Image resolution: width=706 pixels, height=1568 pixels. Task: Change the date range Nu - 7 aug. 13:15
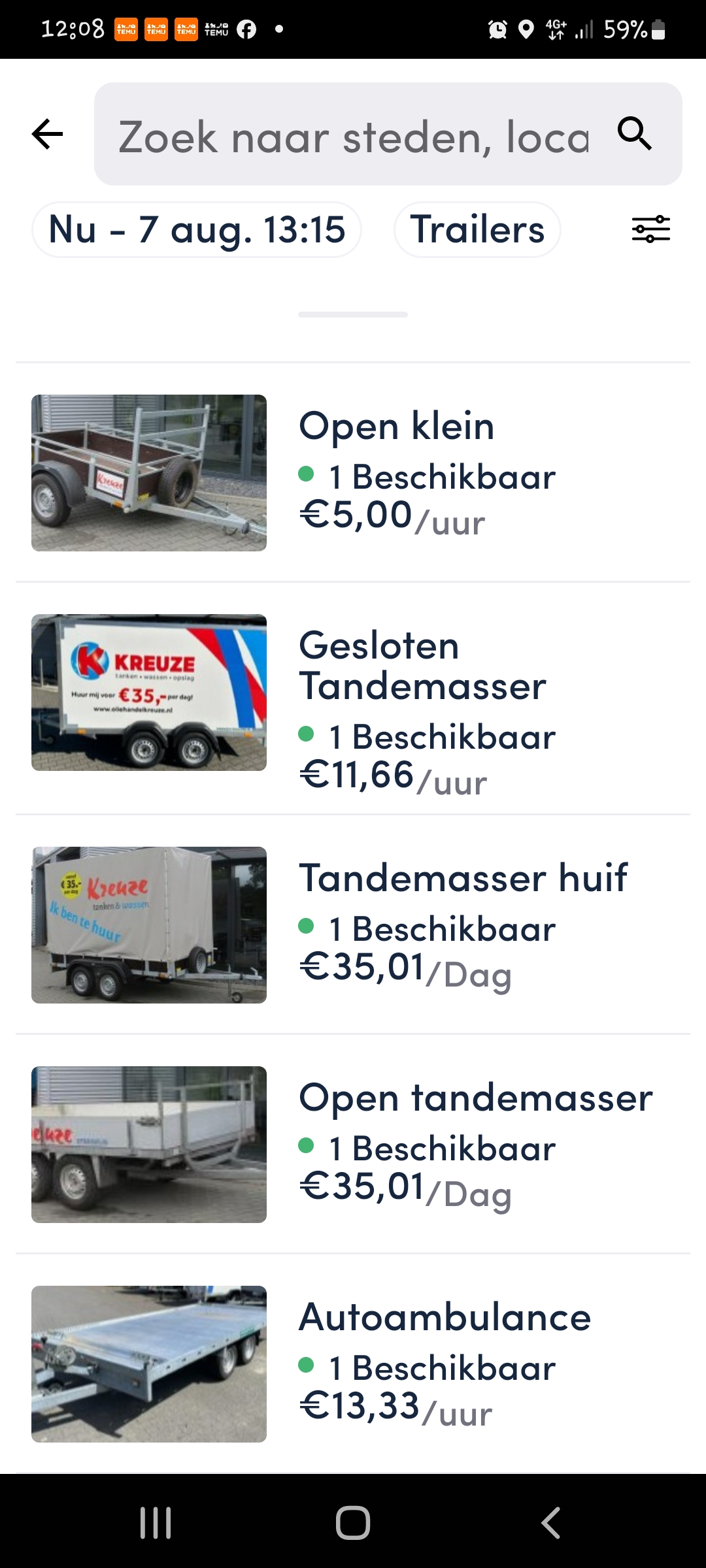197,229
